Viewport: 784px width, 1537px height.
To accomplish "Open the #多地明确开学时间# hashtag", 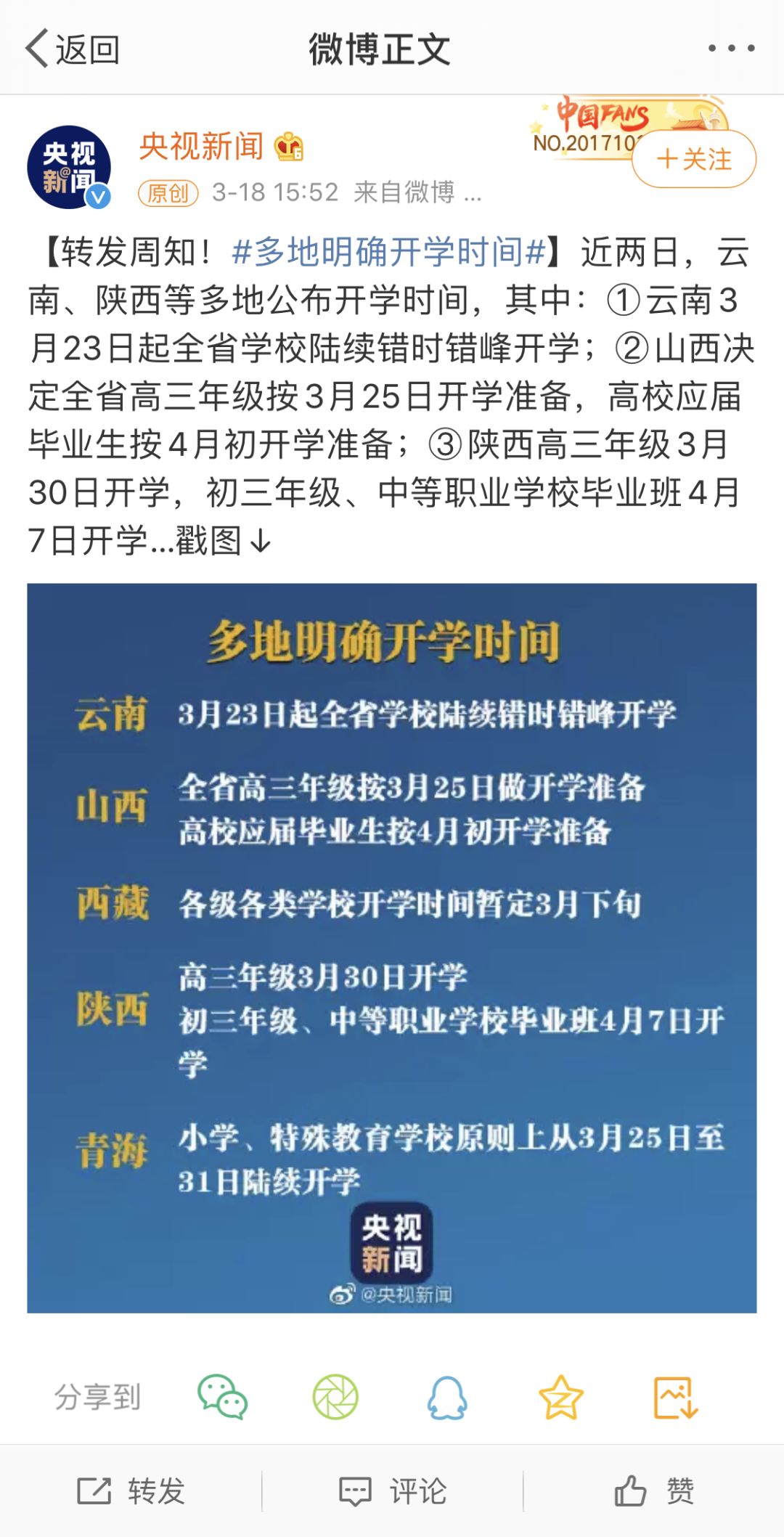I will click(x=388, y=252).
